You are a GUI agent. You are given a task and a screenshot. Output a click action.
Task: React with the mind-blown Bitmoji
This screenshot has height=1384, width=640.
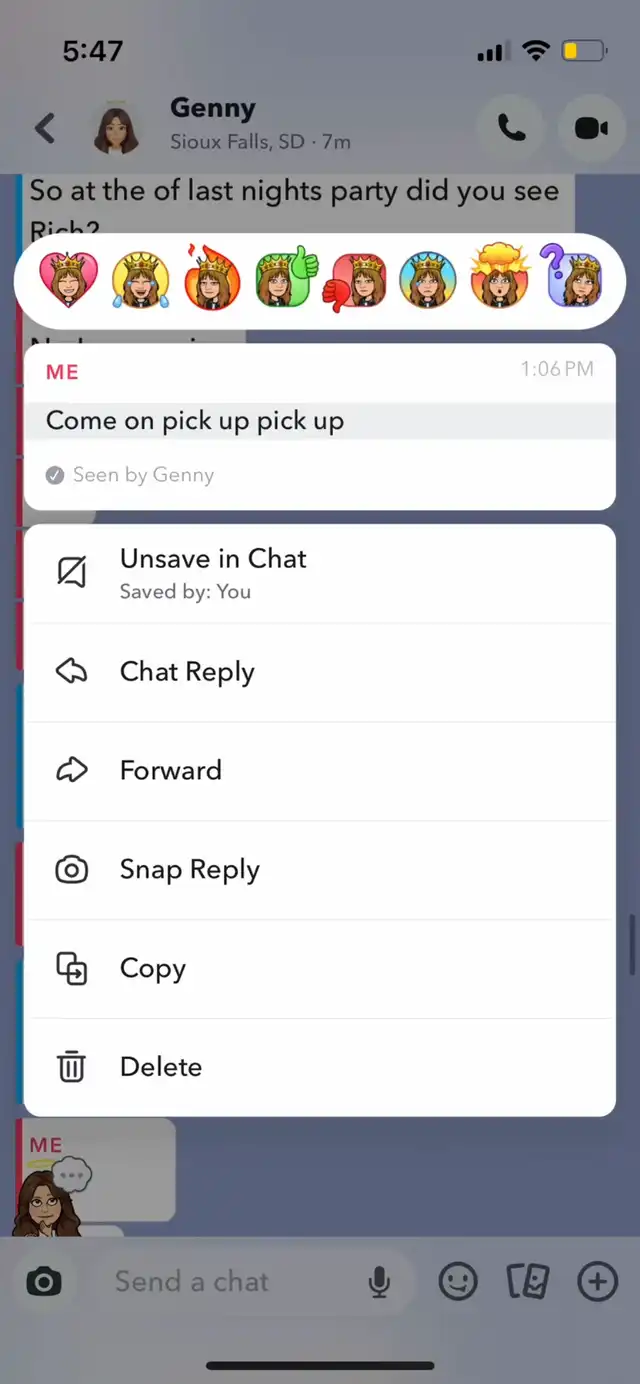point(498,280)
